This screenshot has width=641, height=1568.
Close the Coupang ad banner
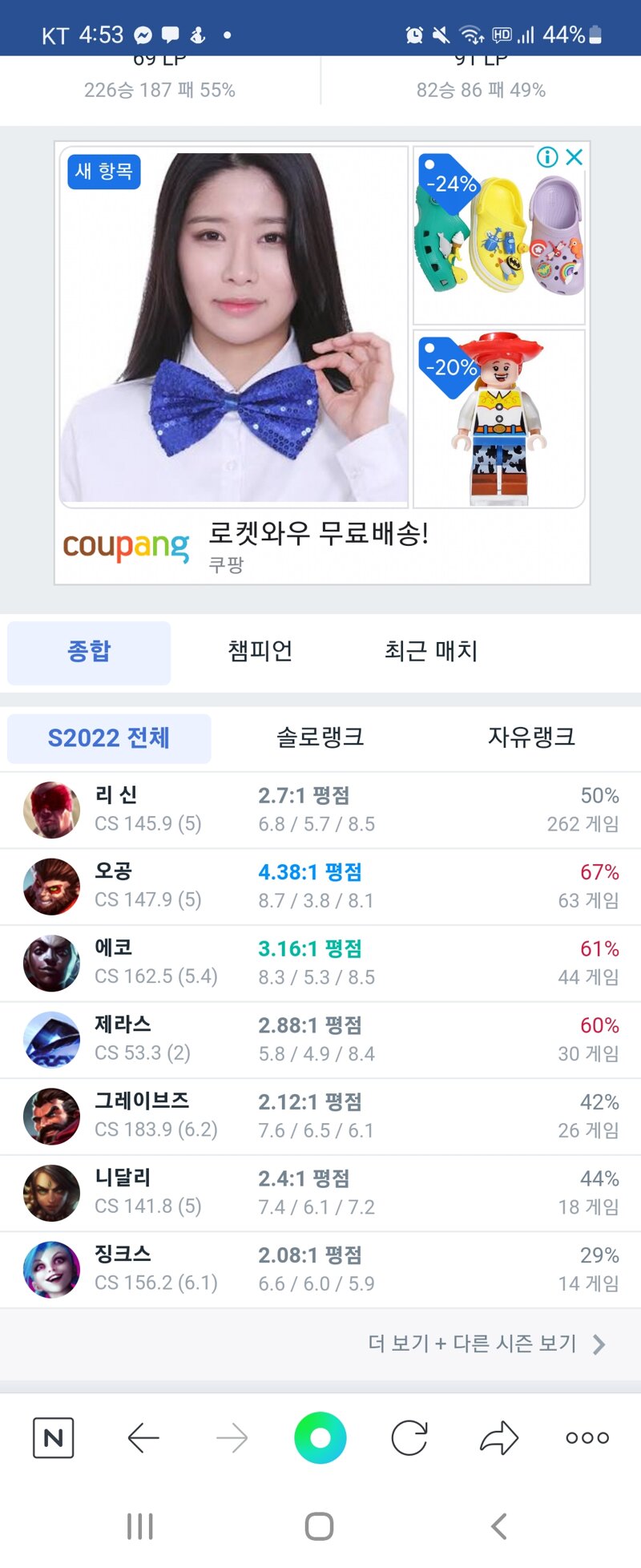click(574, 157)
